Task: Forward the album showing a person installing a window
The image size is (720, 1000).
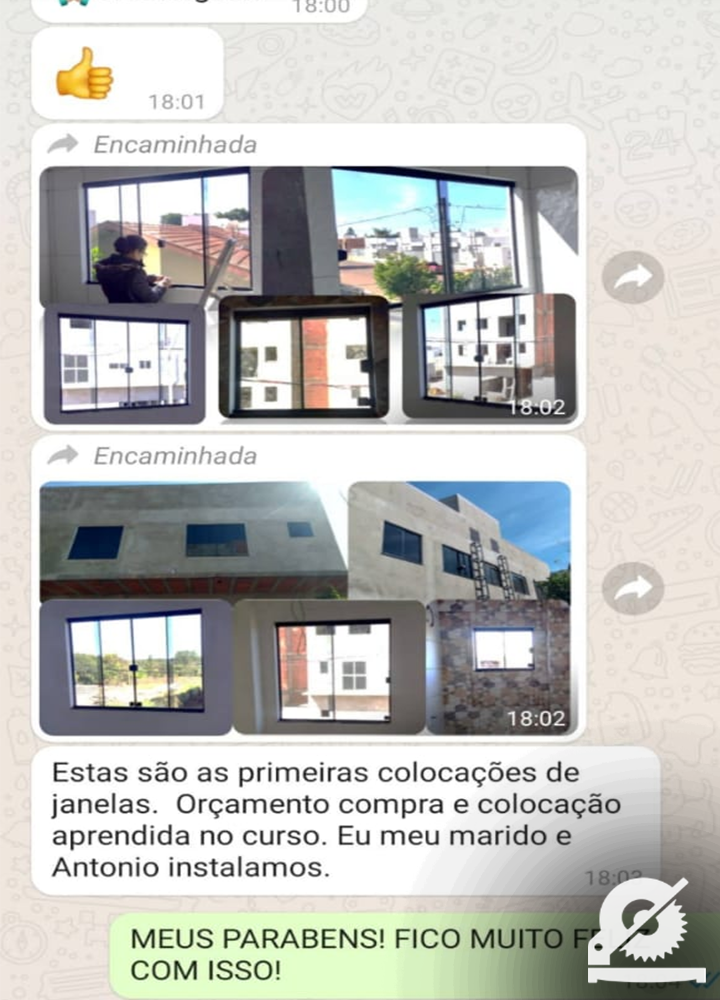Action: click(x=633, y=278)
